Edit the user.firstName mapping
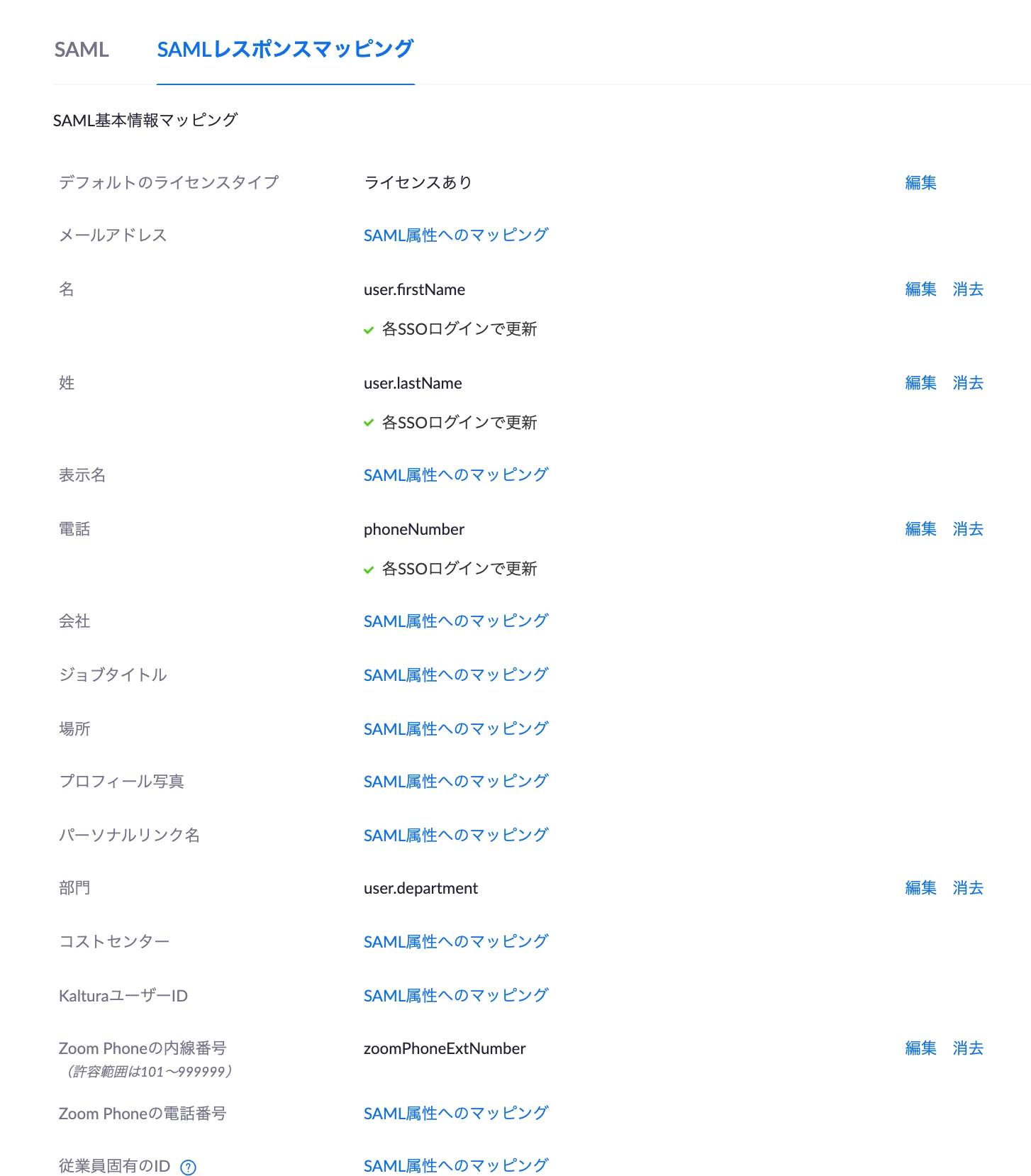Screen dimensions: 1031x1176 [x=920, y=289]
